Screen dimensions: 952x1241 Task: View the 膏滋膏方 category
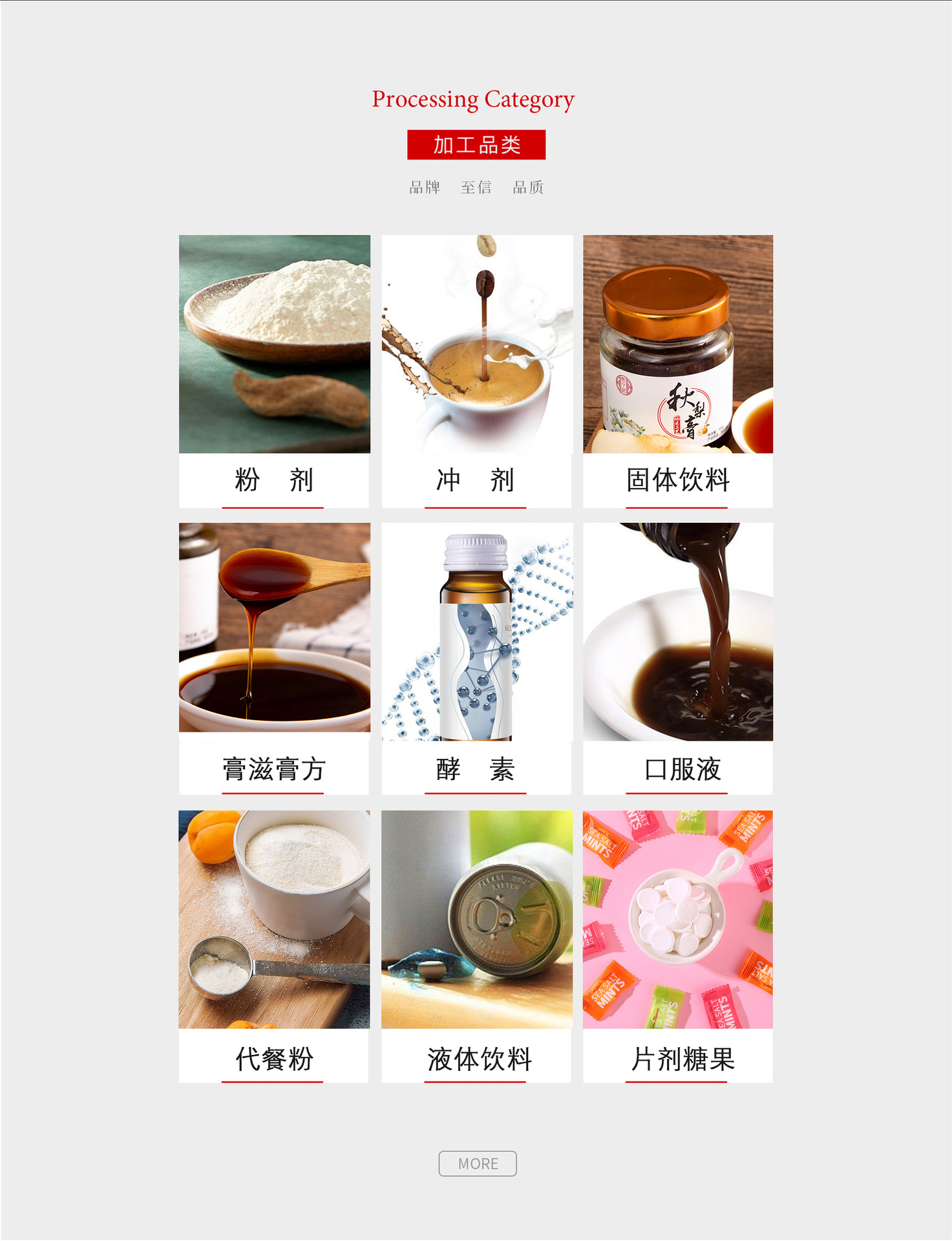pos(274,658)
